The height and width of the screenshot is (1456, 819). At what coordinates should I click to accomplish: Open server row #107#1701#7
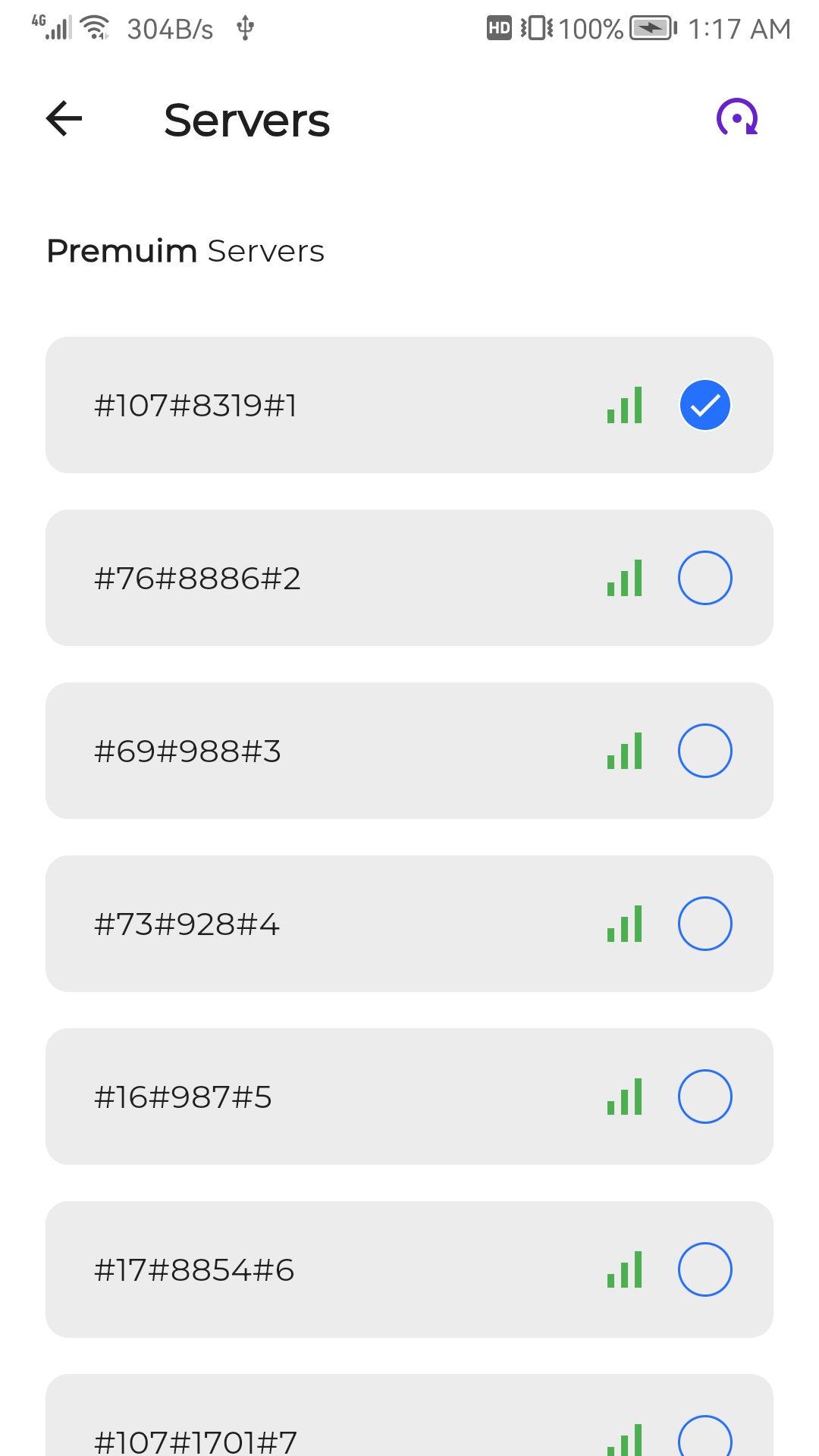pyautogui.click(x=409, y=1415)
